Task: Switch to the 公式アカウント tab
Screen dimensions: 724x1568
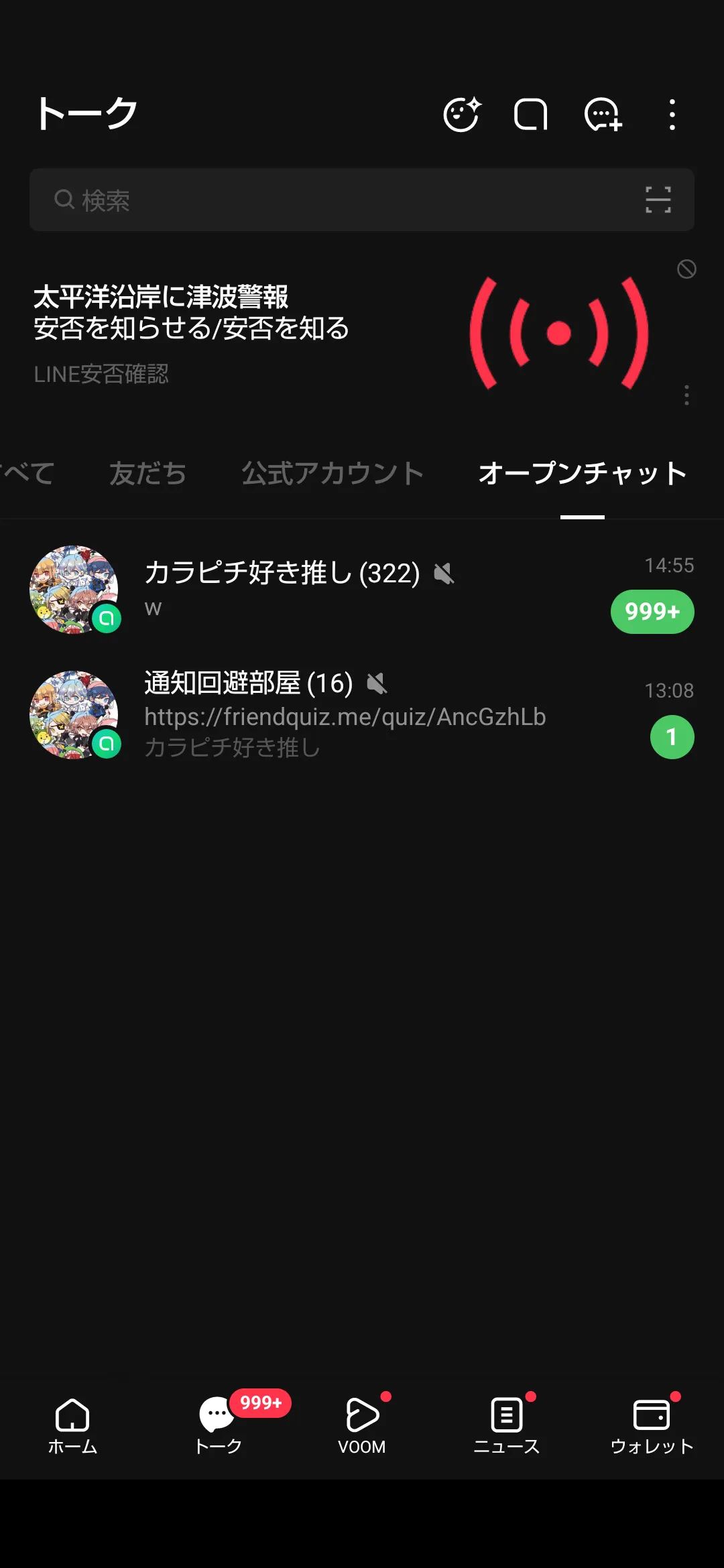Action: click(x=333, y=474)
